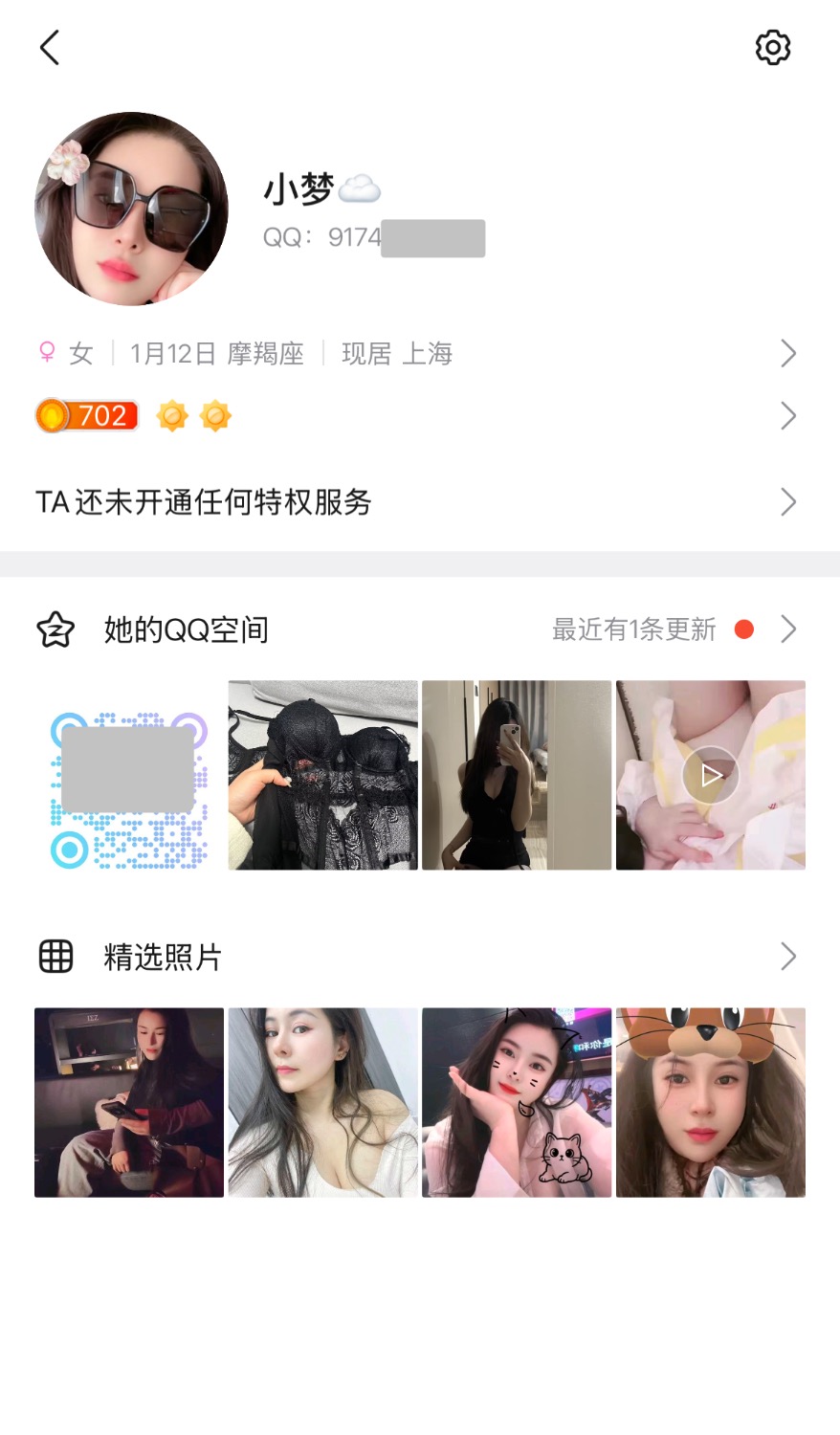Screen dimensions: 840x1435
Task: Open the featured photo with cat sticker
Action: 517,1102
